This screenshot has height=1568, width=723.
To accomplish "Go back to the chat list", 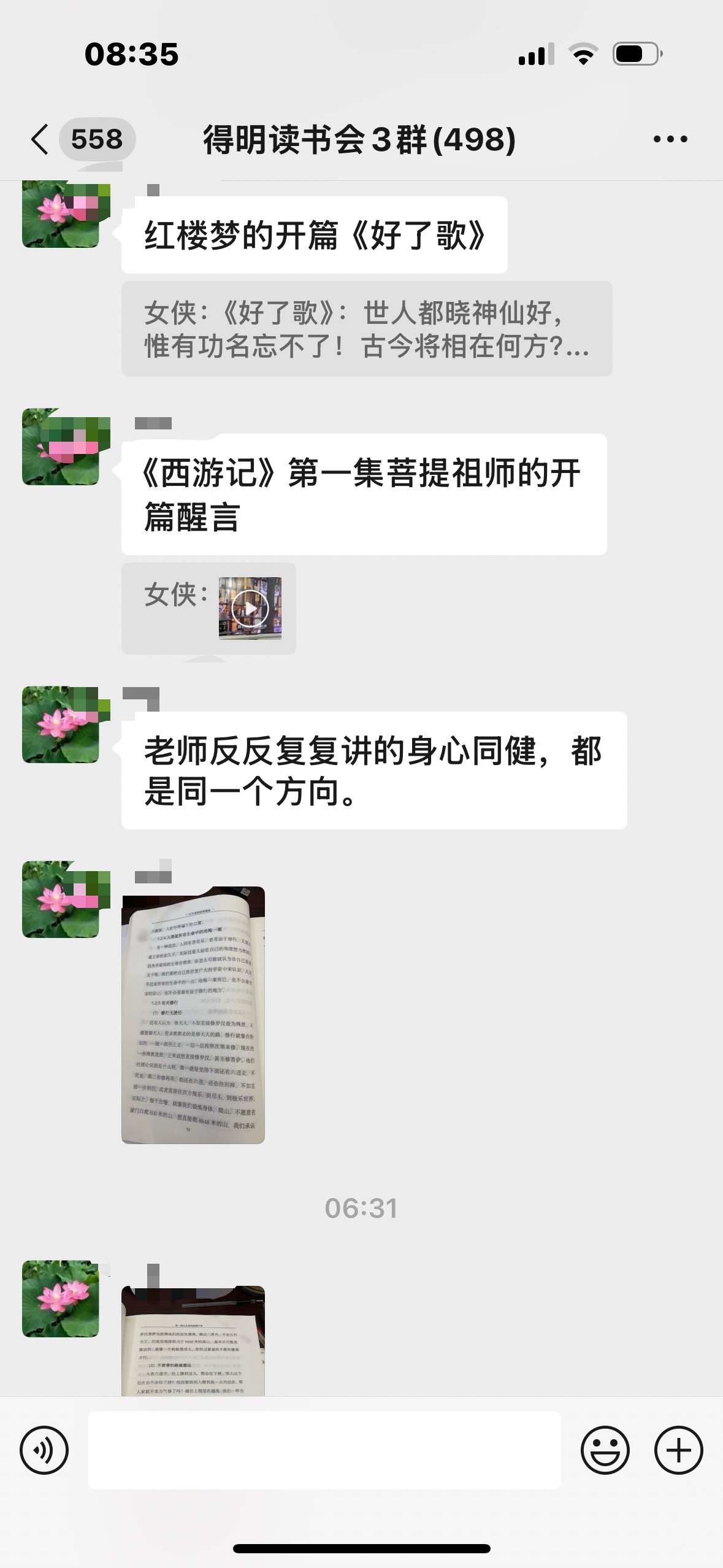I will click(x=40, y=140).
